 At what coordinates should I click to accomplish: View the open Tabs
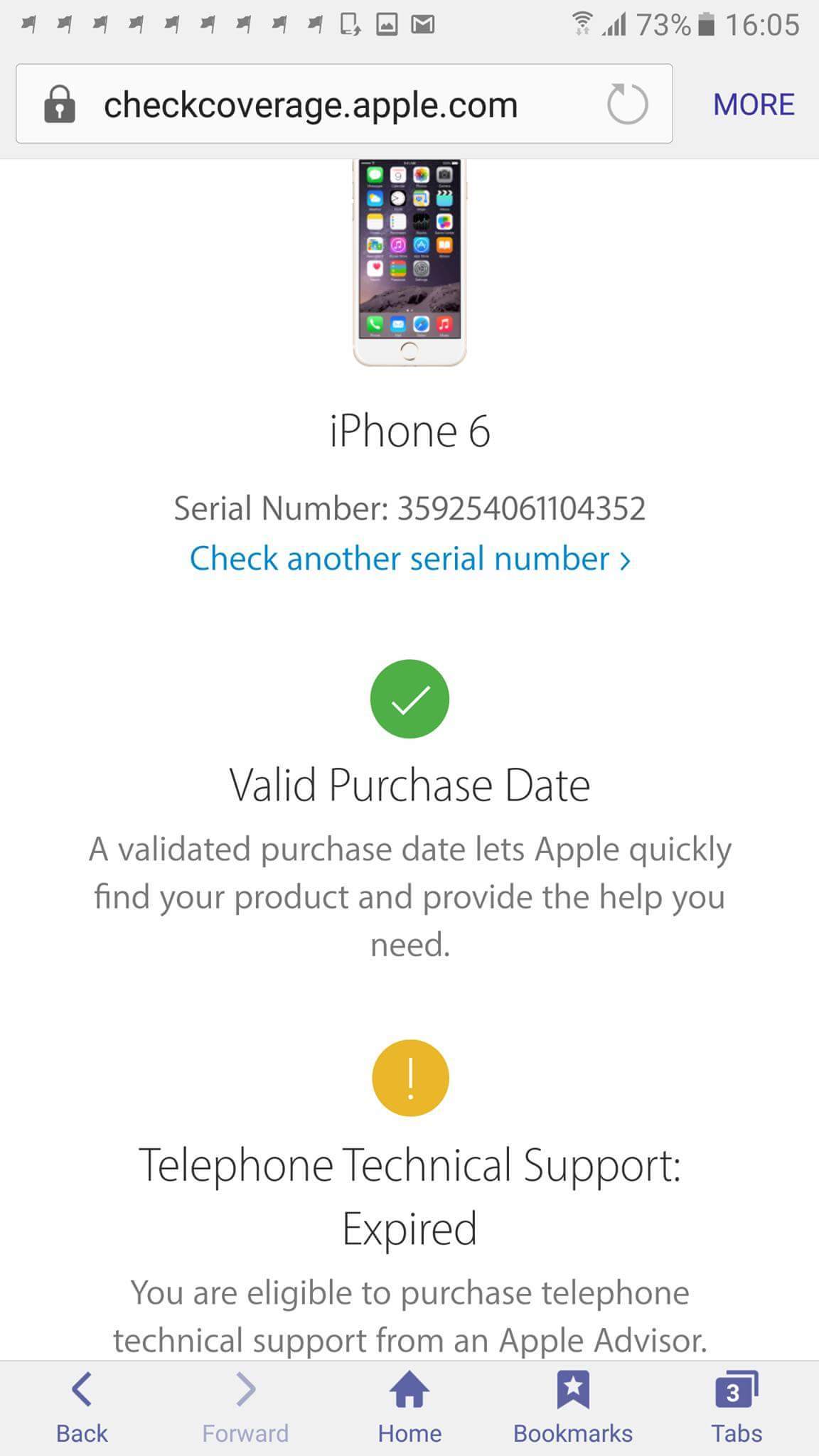pos(736,1408)
